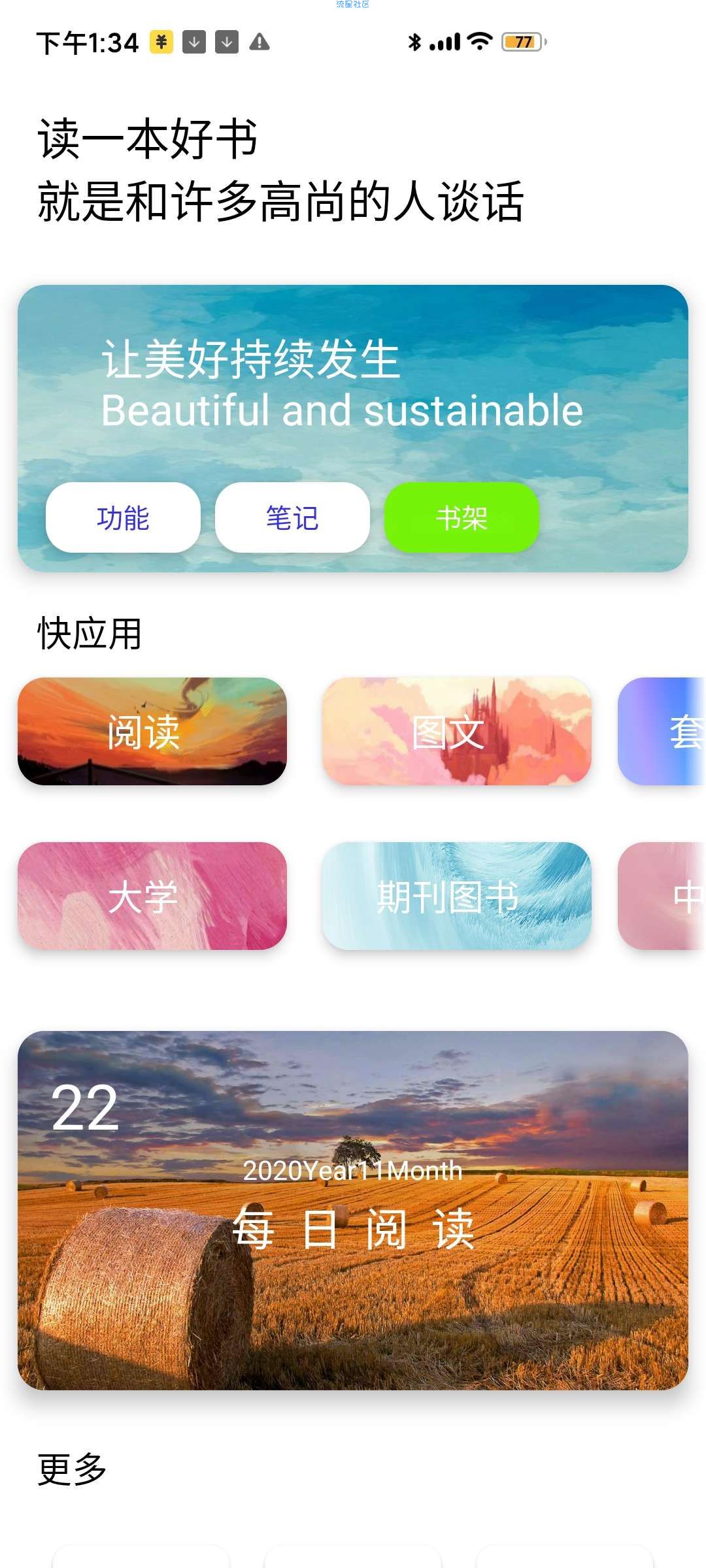The image size is (706, 1568).
Task: Open the 每日阅读 daily reading card
Action: pyautogui.click(x=353, y=1210)
